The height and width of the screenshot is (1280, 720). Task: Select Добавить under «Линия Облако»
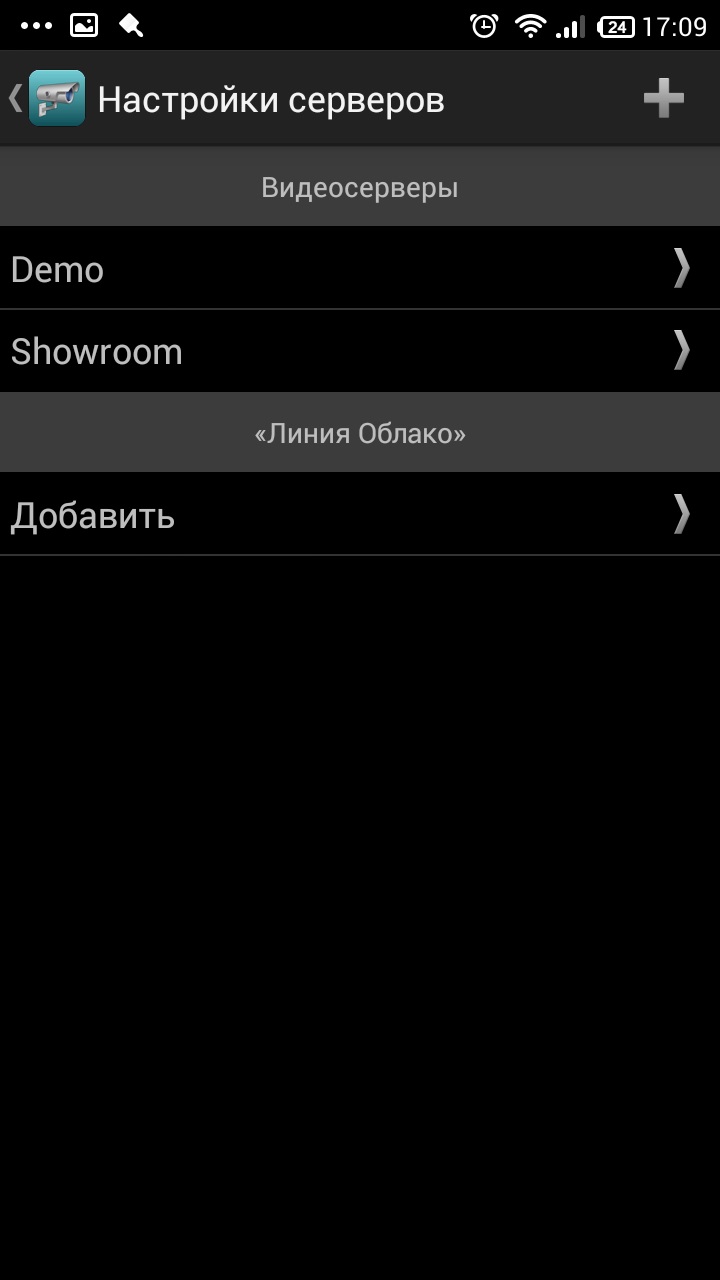point(360,515)
